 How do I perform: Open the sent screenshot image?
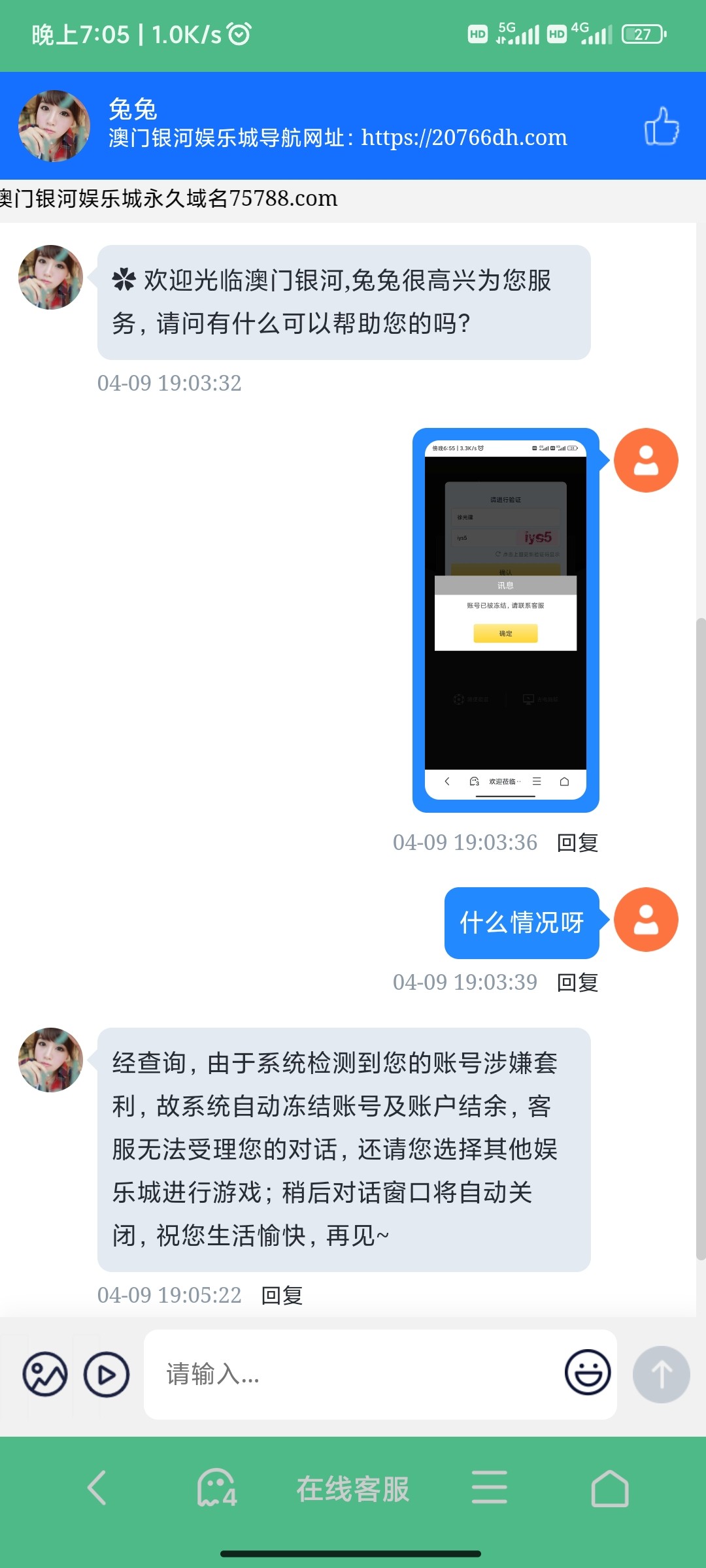coord(505,619)
